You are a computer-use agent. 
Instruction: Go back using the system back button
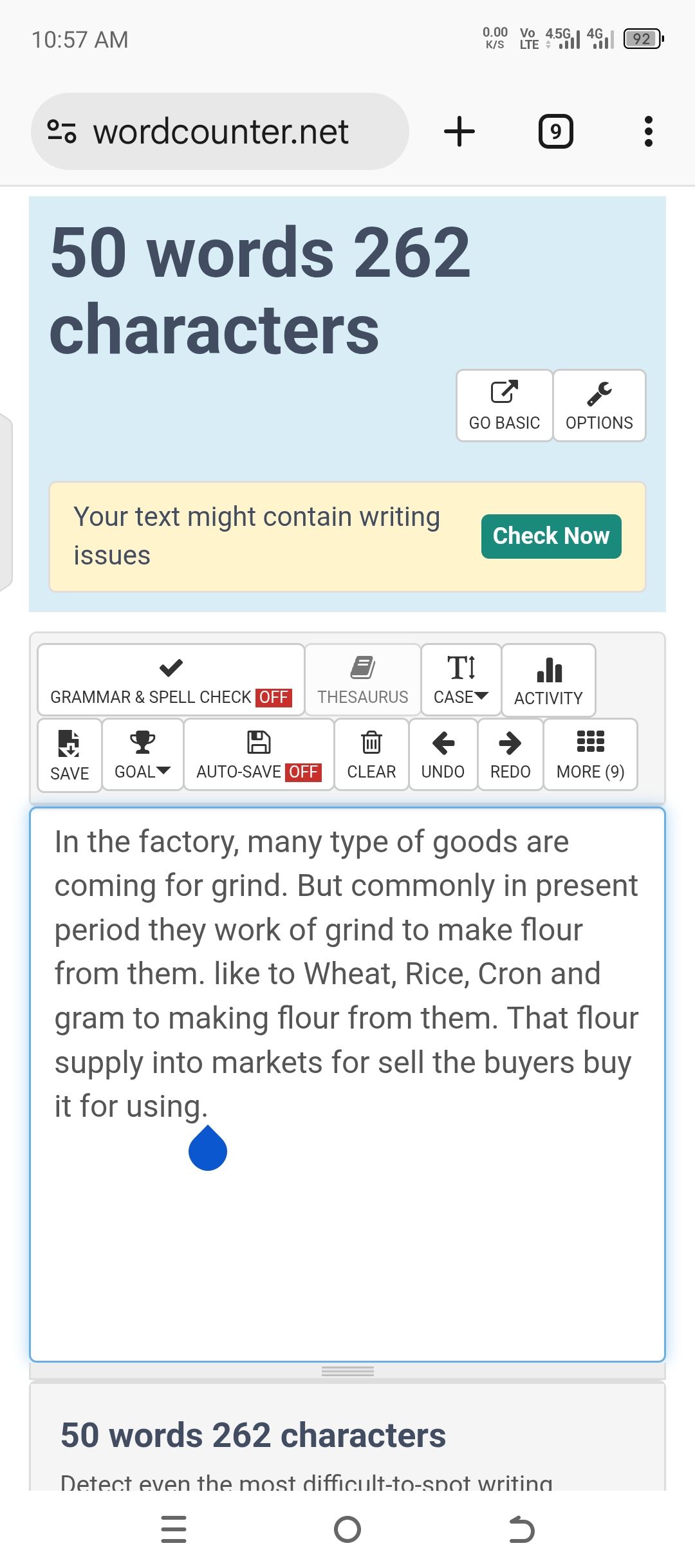[x=521, y=1529]
